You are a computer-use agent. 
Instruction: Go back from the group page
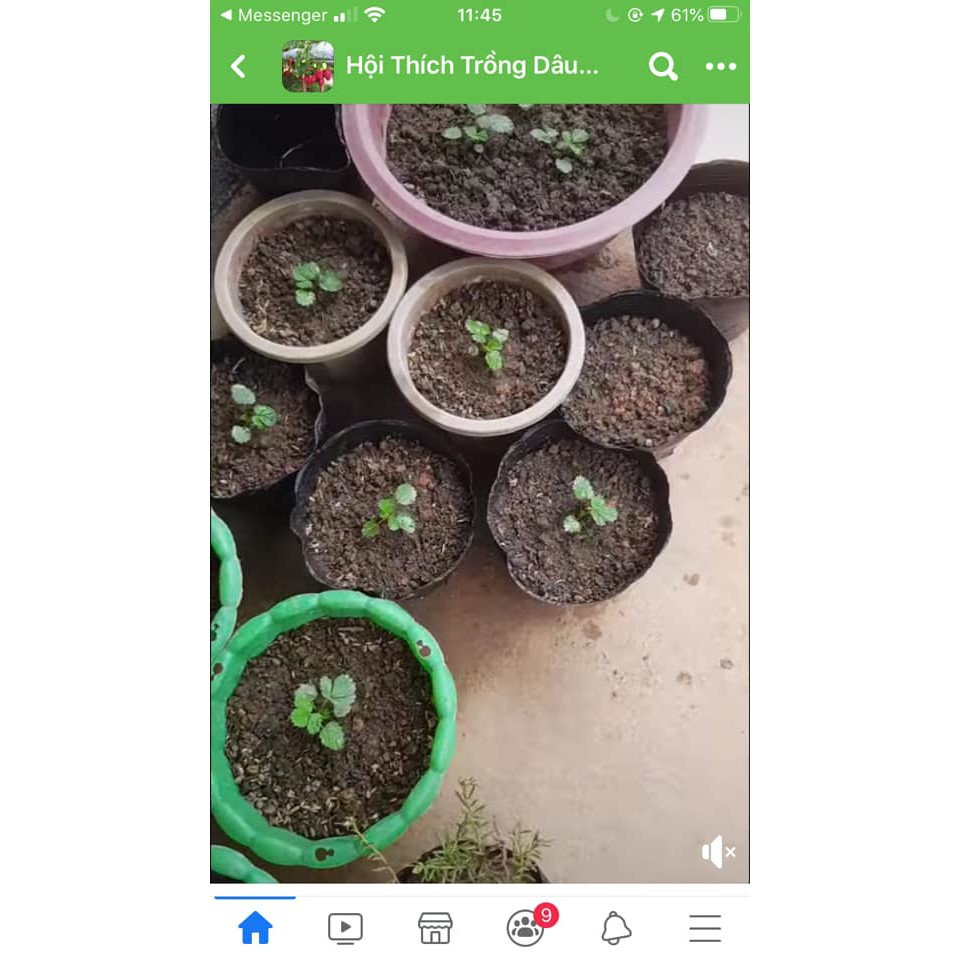(x=238, y=67)
